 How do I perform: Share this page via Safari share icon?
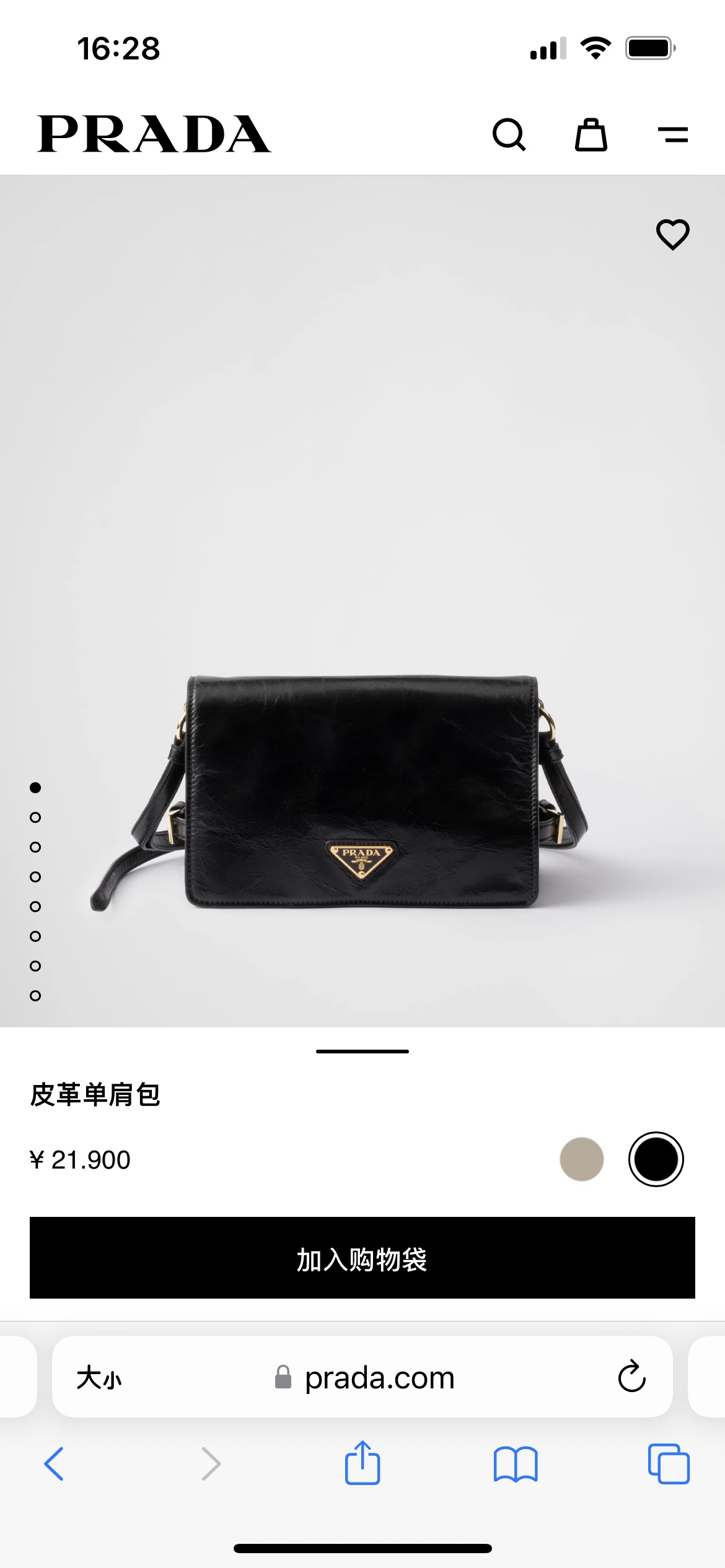click(362, 1463)
